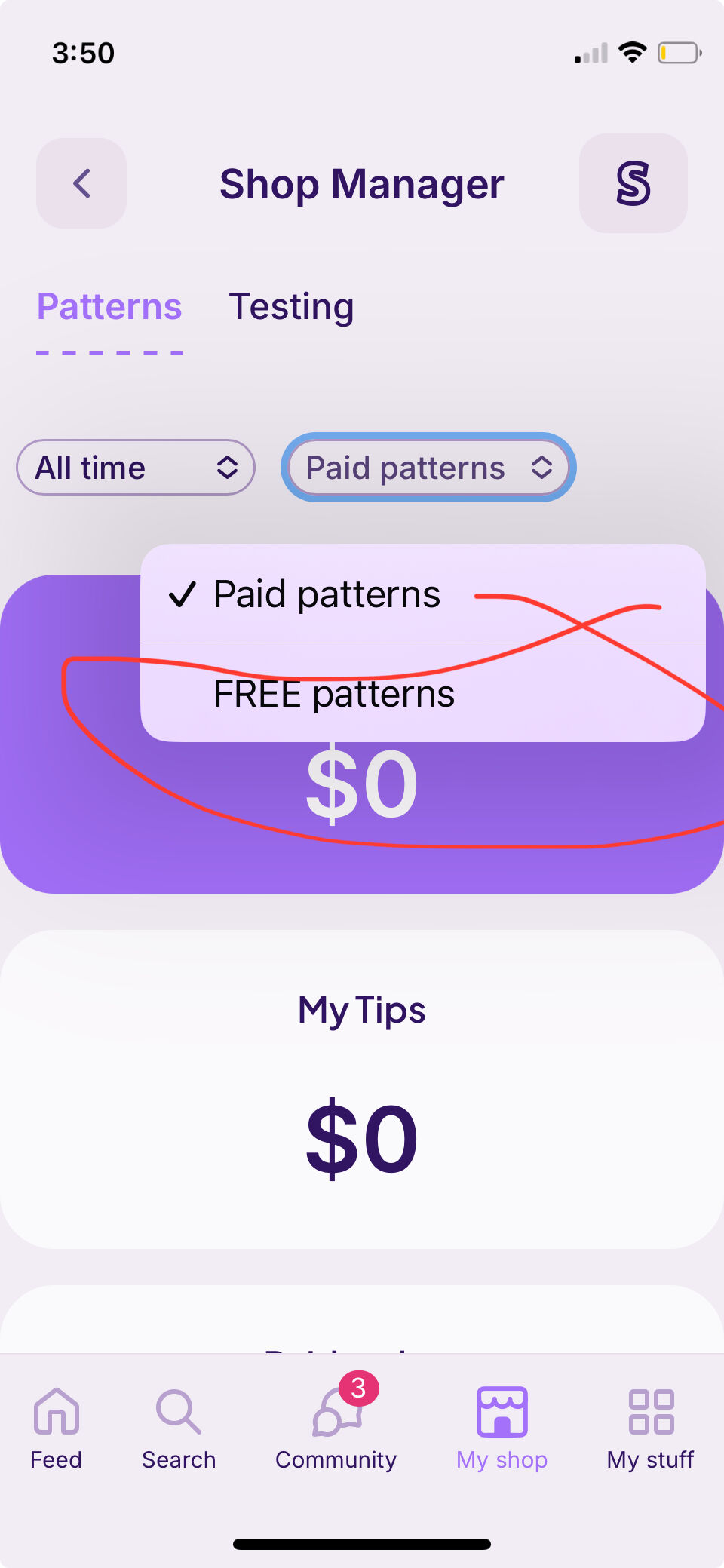
Task: Tap the Paid patterns dropdown selector
Action: click(428, 468)
